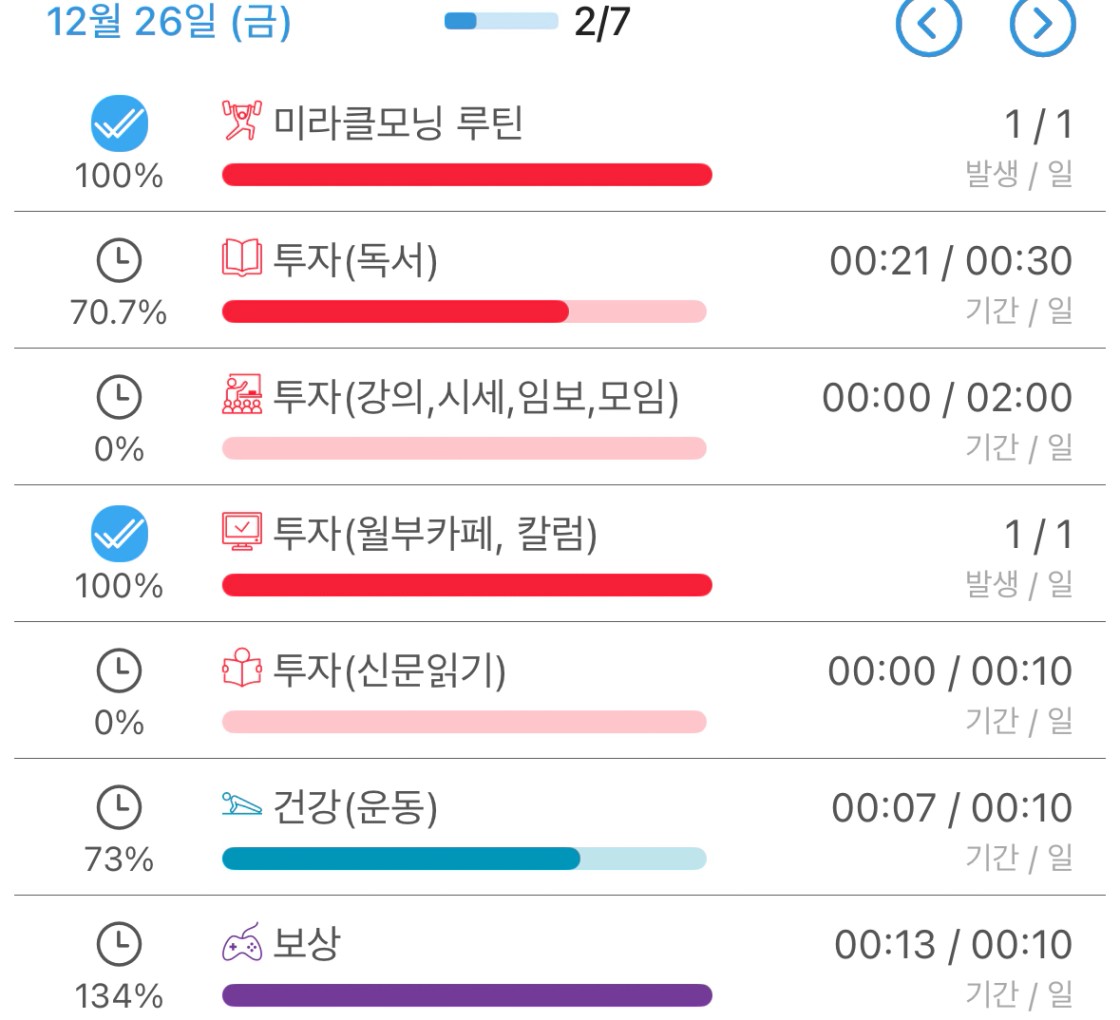This screenshot has height=1020, width=1120.
Task: Open the 투자(월부카페, 칼럼) habit
Action: pyautogui.click(x=435, y=535)
